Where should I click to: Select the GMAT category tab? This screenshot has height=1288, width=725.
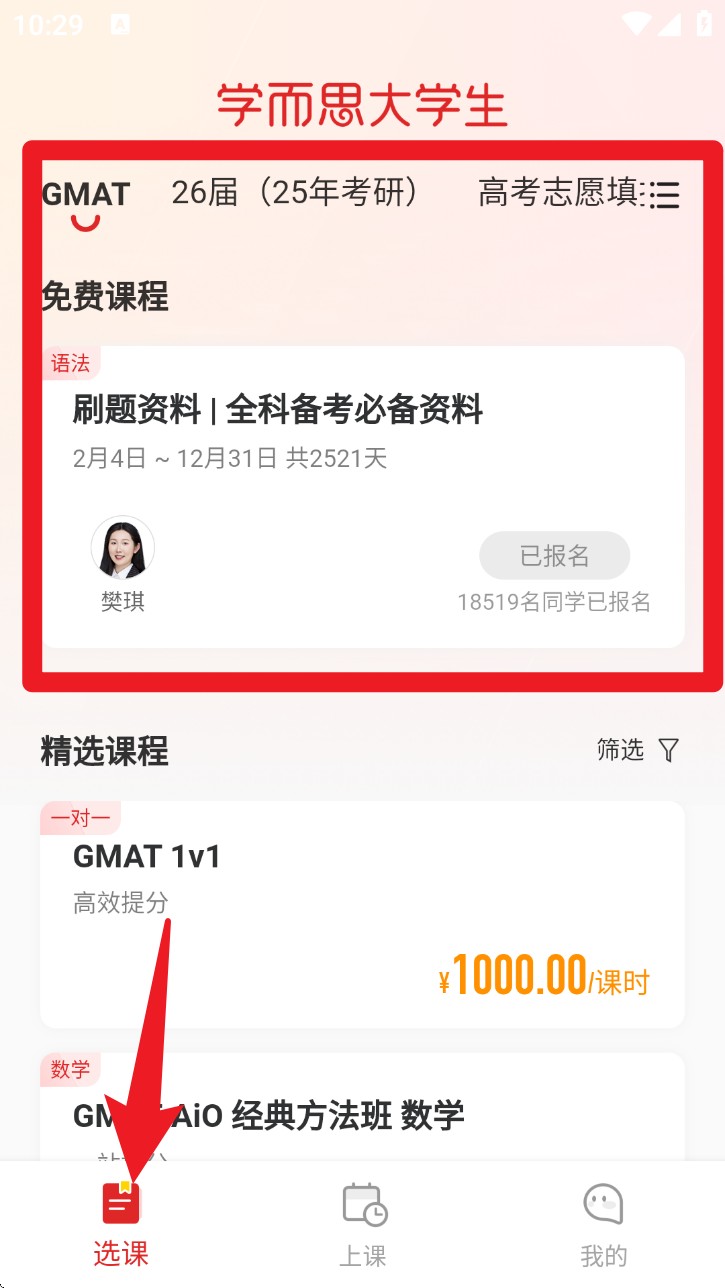86,194
